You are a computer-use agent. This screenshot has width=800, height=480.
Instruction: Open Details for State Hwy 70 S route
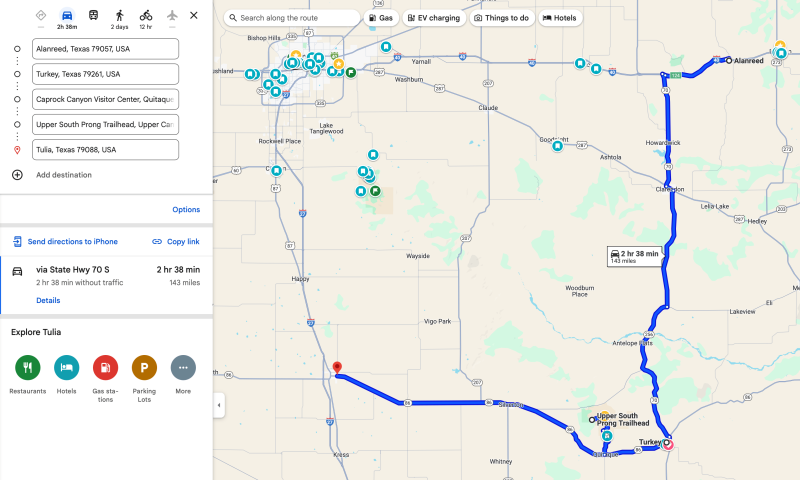click(48, 300)
